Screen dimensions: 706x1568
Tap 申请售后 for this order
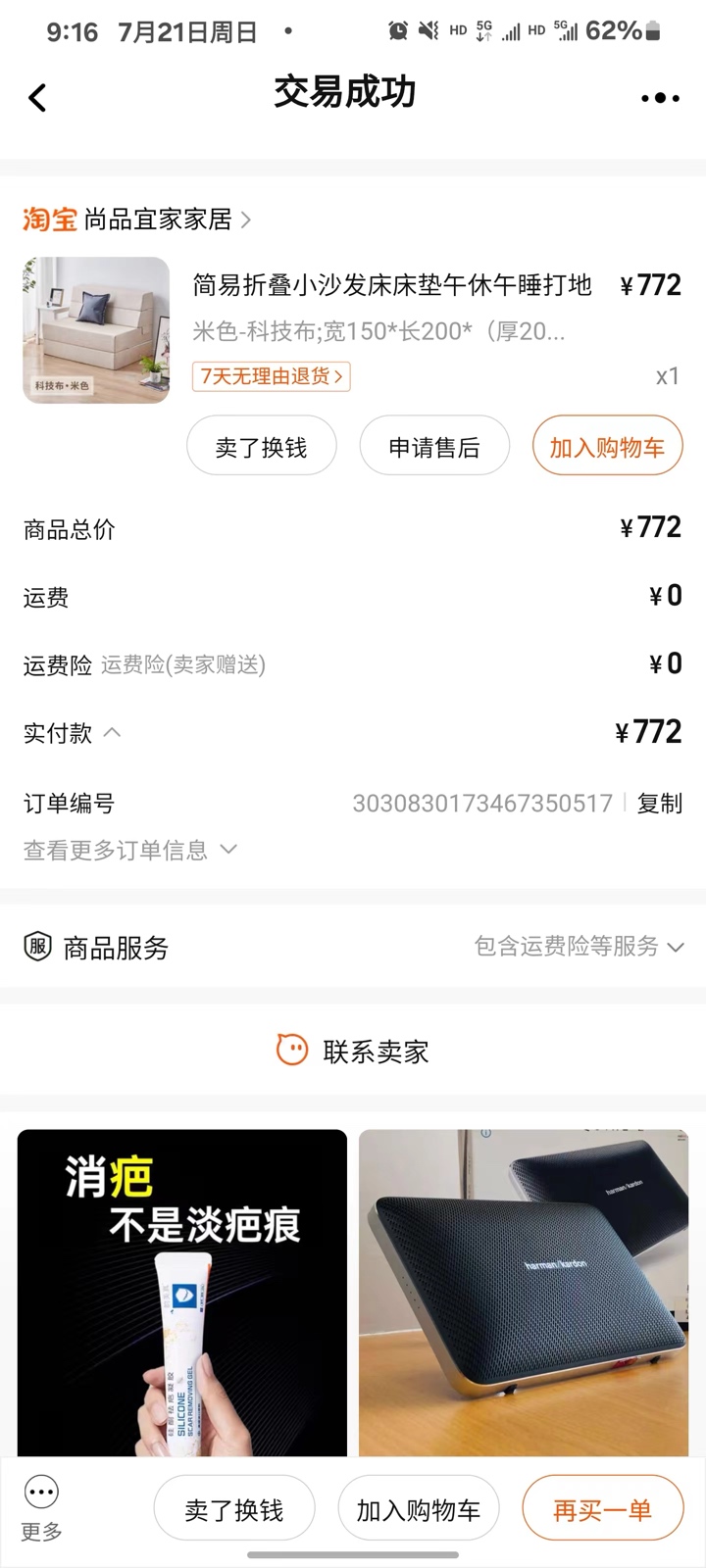tap(434, 448)
